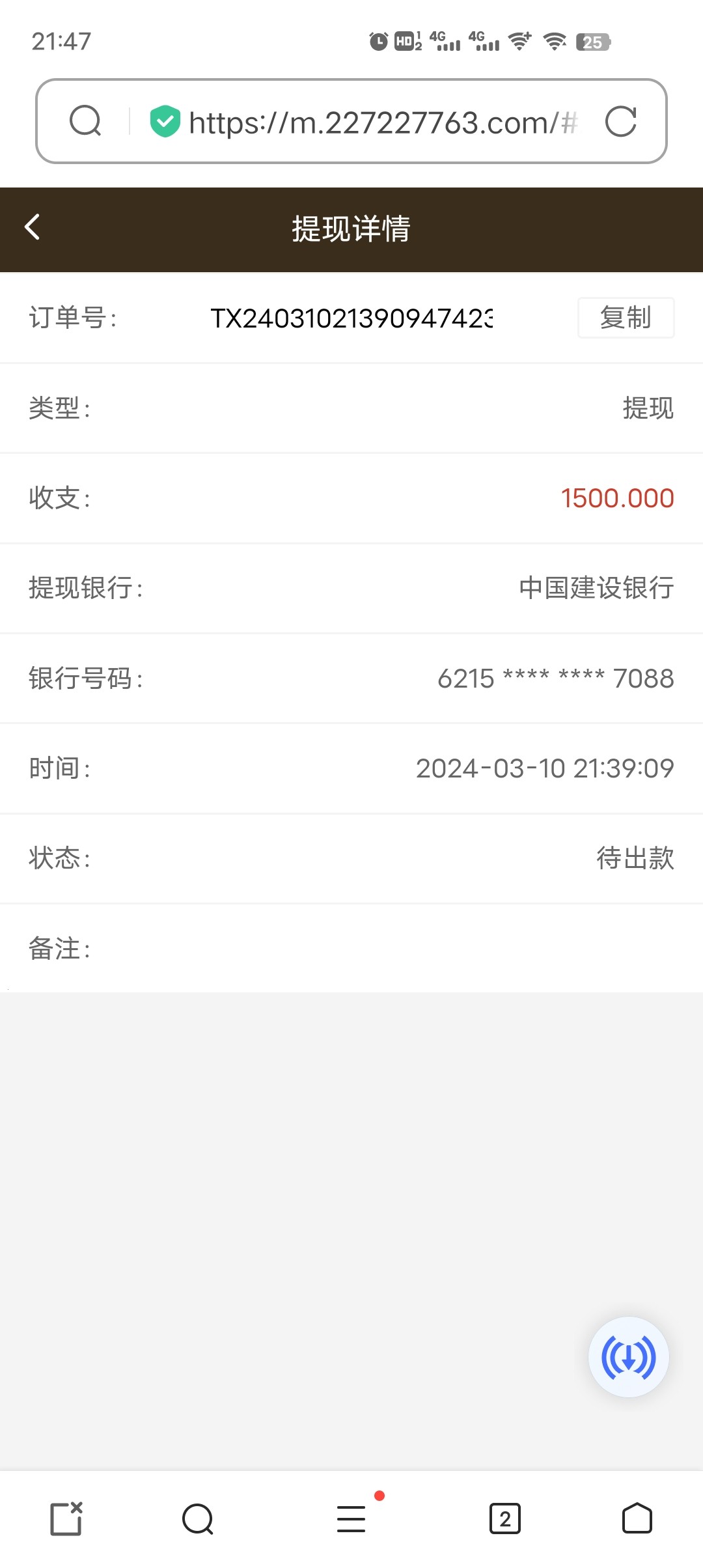Open the Wi-Fi status icon area
This screenshot has width=703, height=1568.
[x=555, y=41]
